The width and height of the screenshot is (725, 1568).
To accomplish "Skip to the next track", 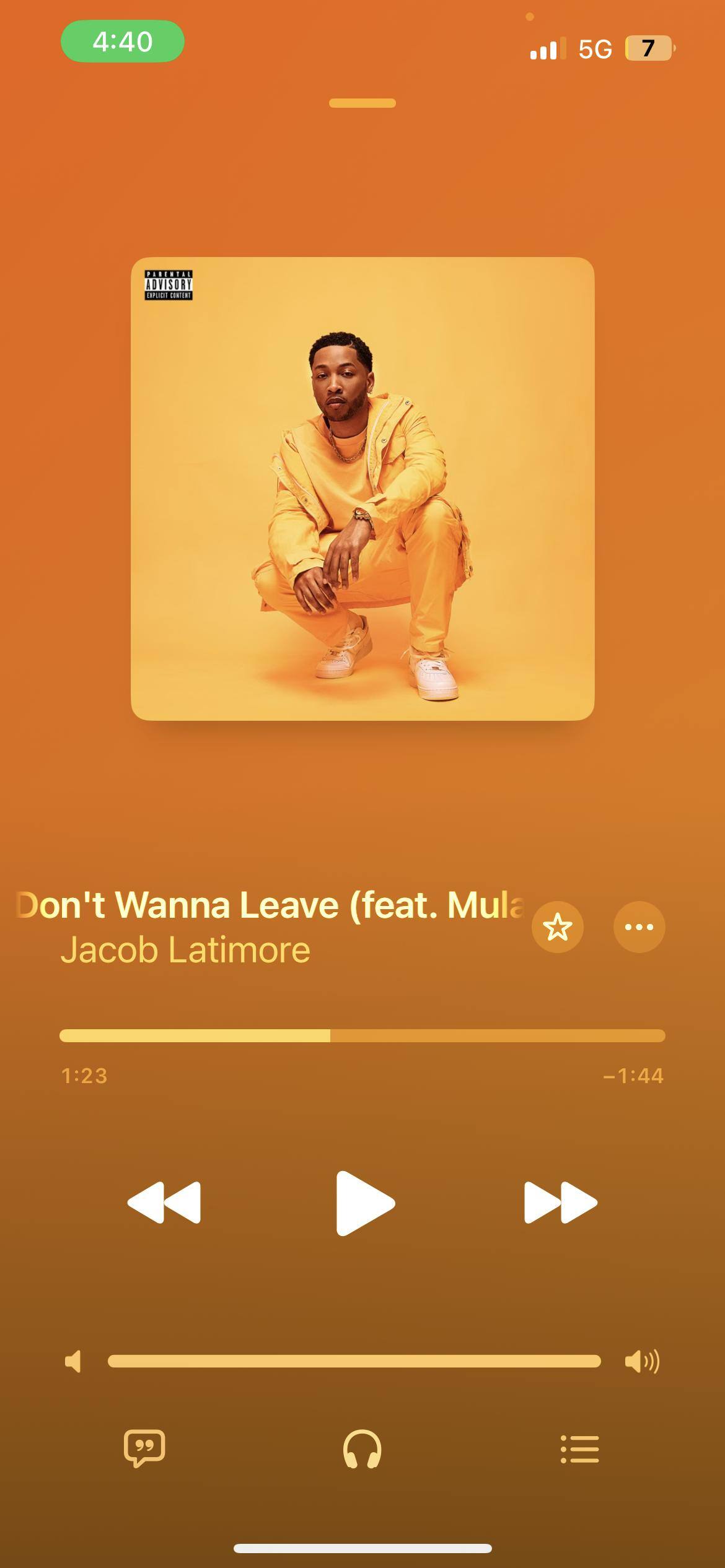I will click(x=560, y=1203).
